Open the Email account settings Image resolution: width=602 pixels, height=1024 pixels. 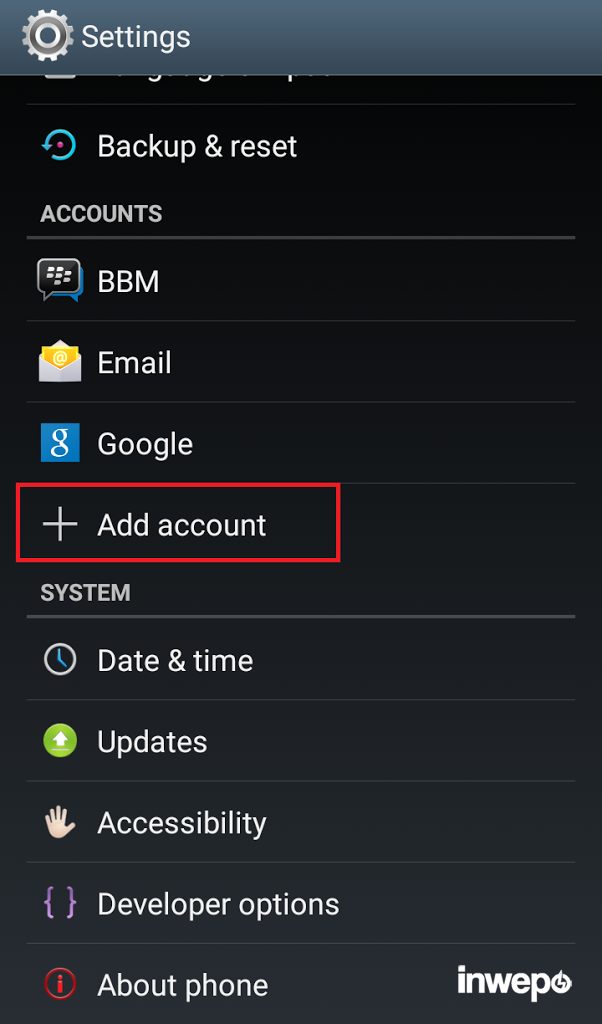[134, 362]
